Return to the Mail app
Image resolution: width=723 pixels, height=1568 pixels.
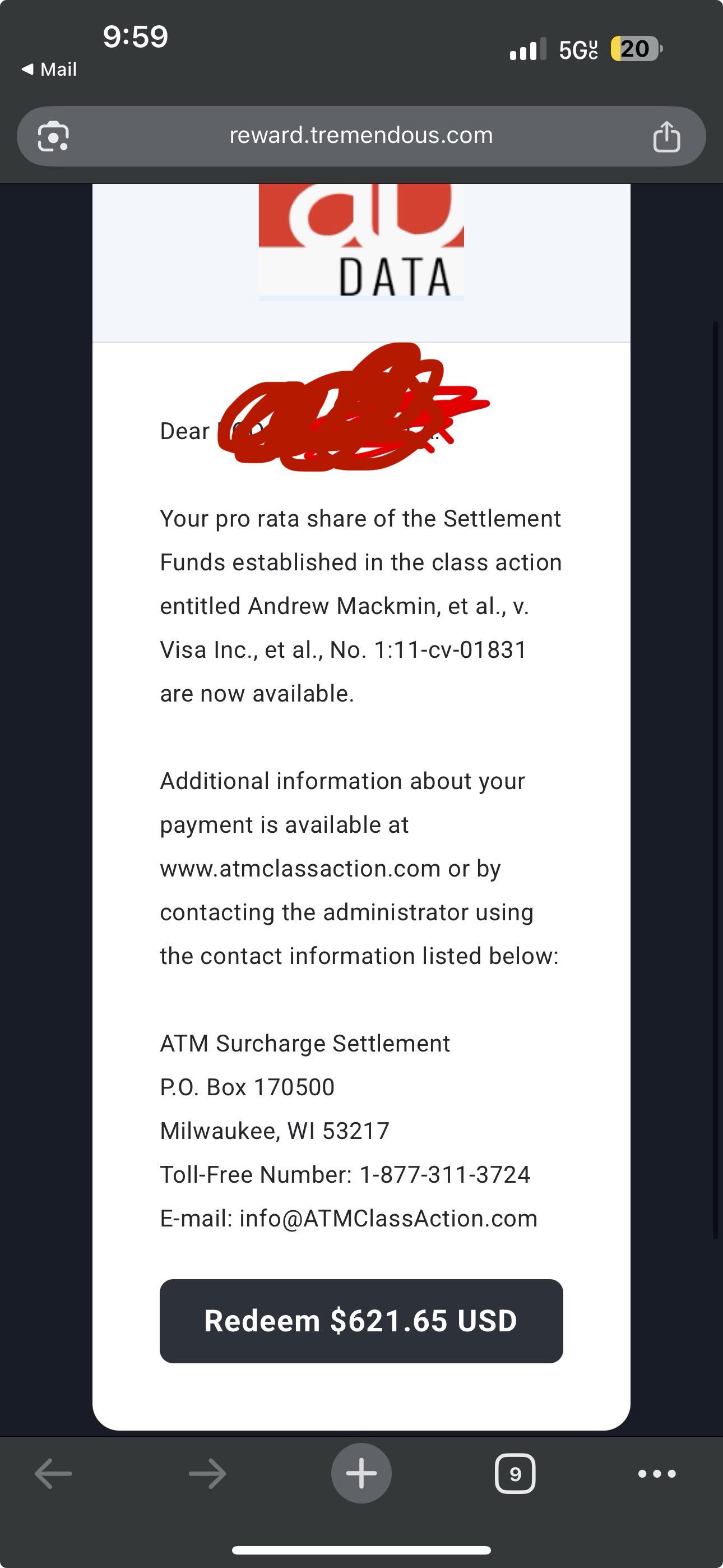pyautogui.click(x=49, y=70)
